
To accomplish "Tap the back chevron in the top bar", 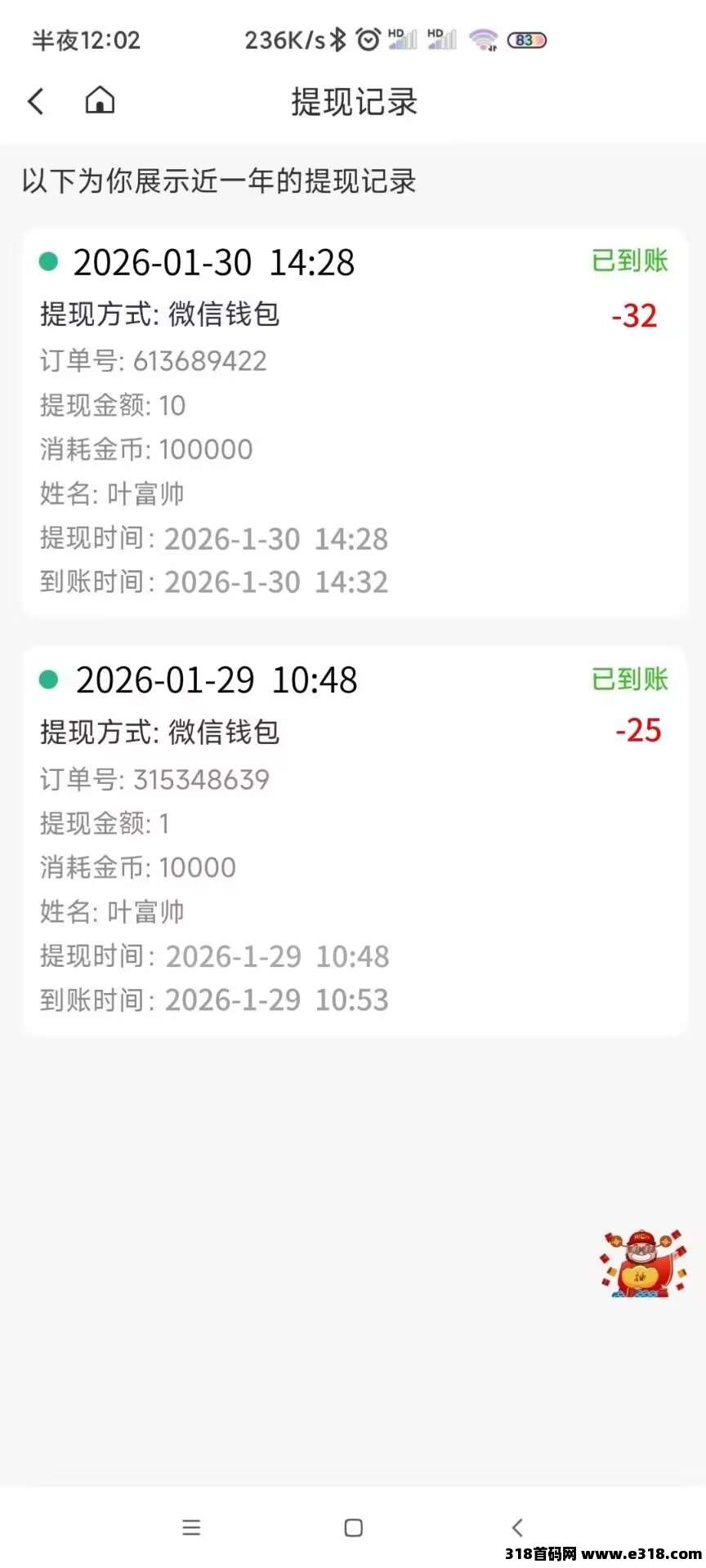I will (34, 101).
